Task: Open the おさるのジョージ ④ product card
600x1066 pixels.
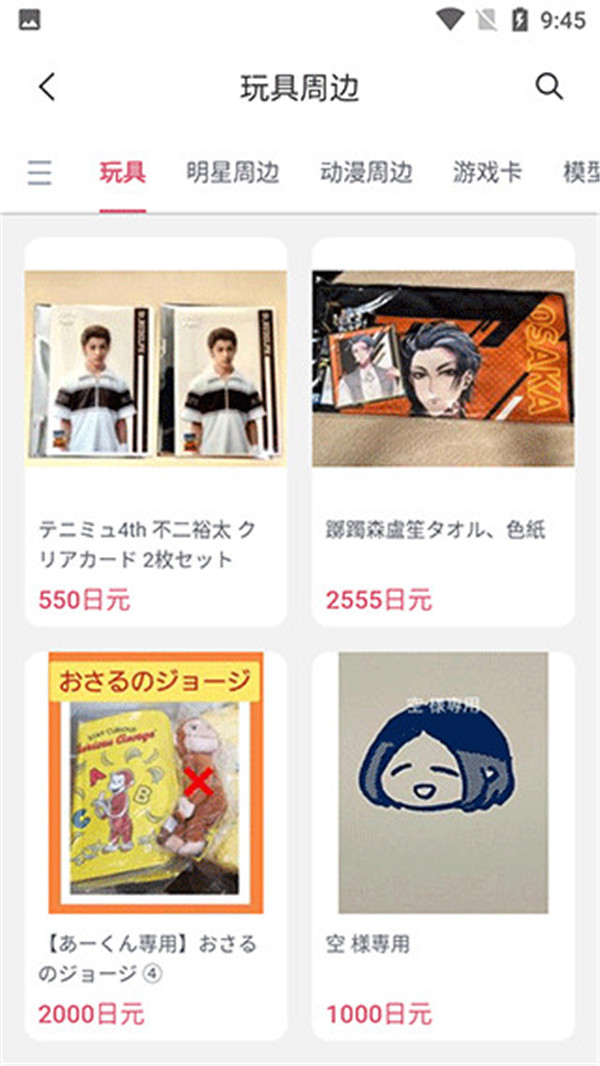Action: tap(156, 845)
